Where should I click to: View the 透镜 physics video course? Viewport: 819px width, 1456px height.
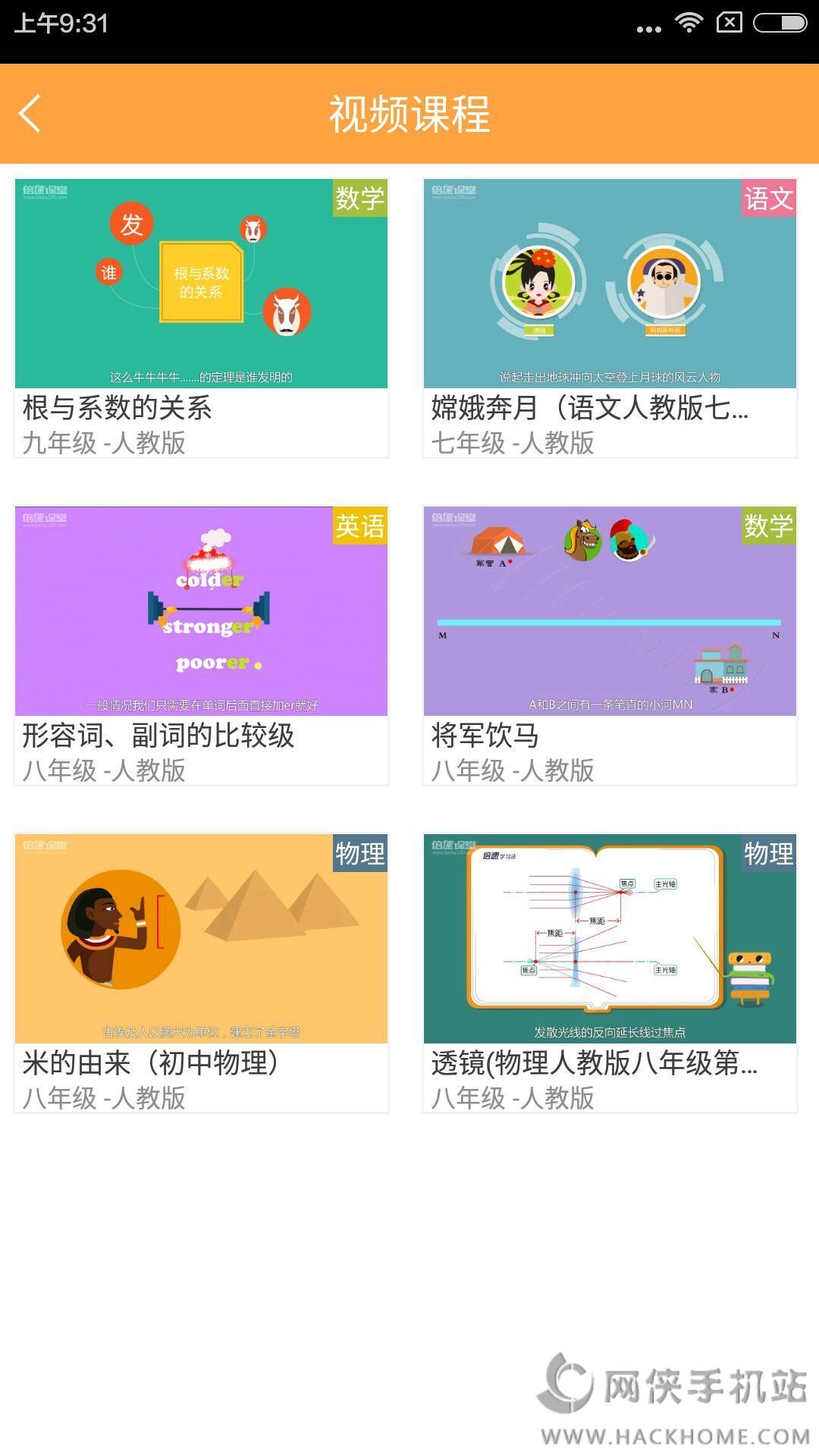click(610, 940)
